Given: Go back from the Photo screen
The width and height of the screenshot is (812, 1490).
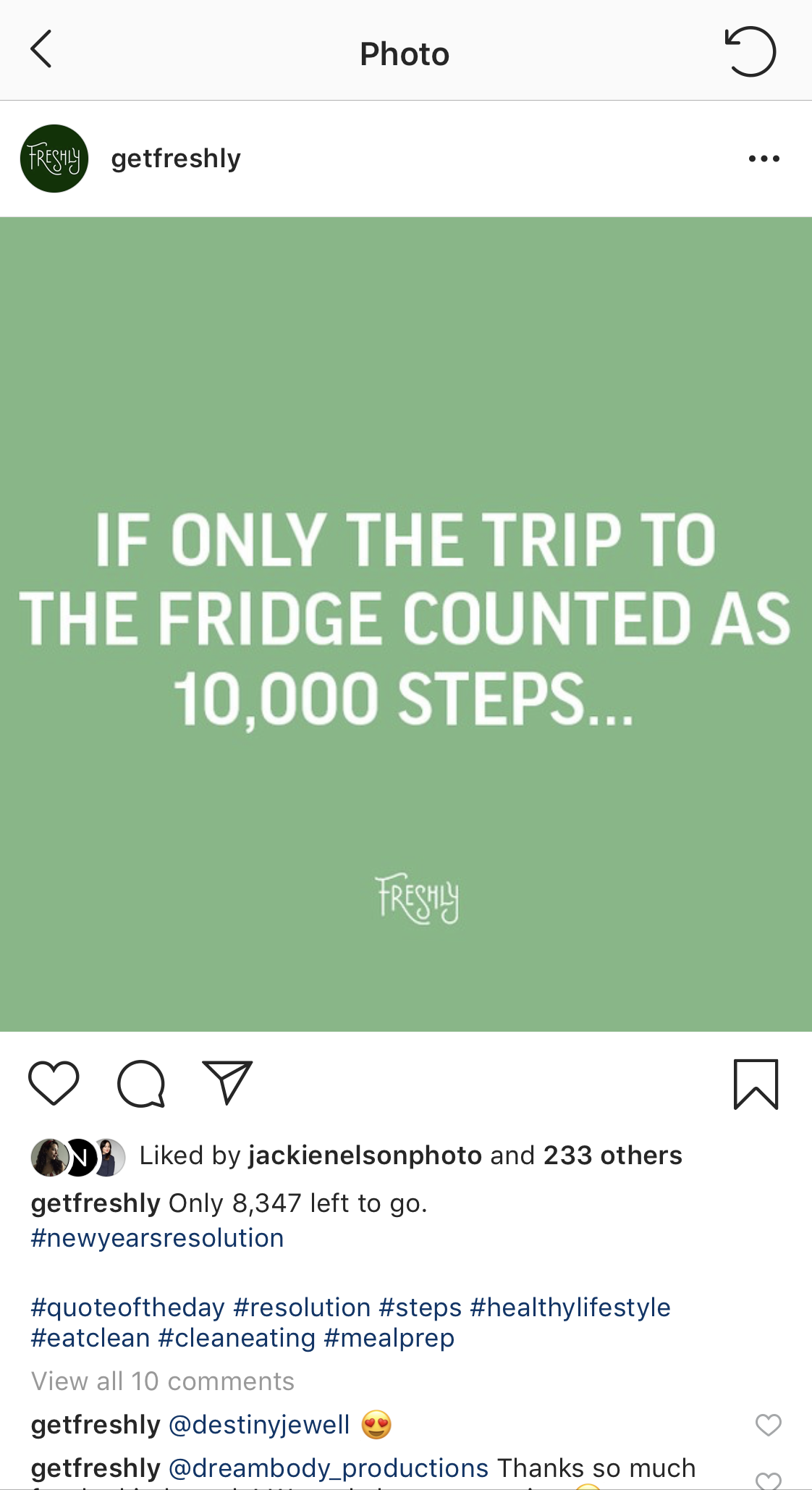Looking at the screenshot, I should coord(41,49).
